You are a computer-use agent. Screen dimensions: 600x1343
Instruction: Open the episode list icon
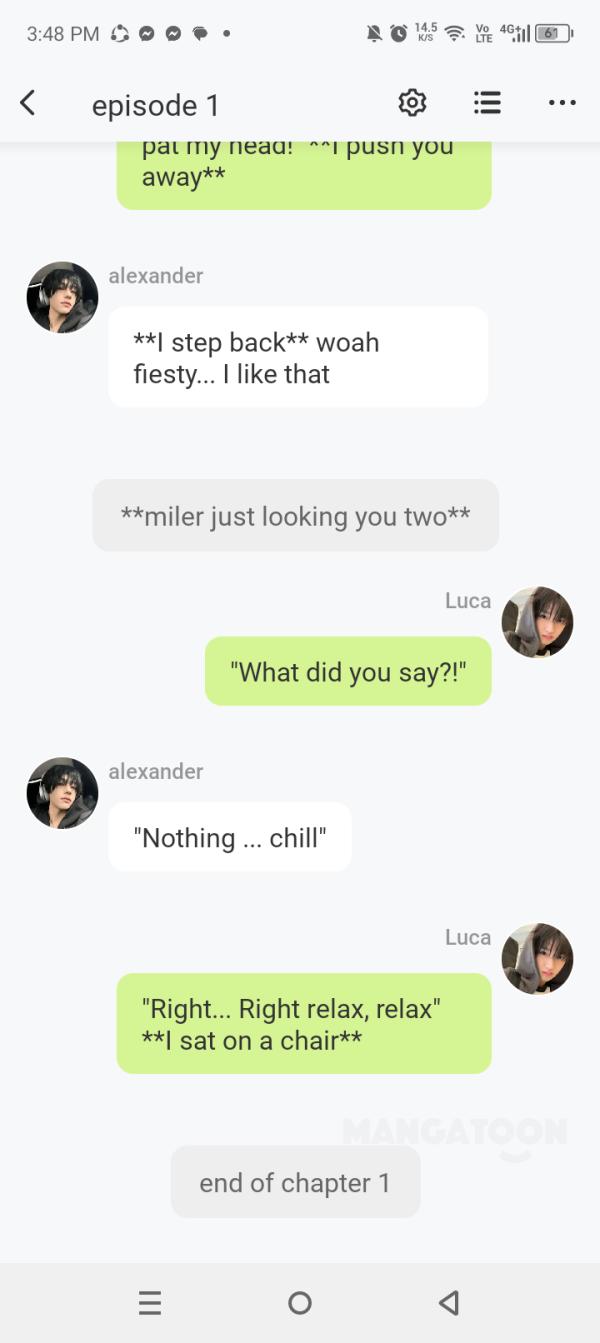coord(487,102)
